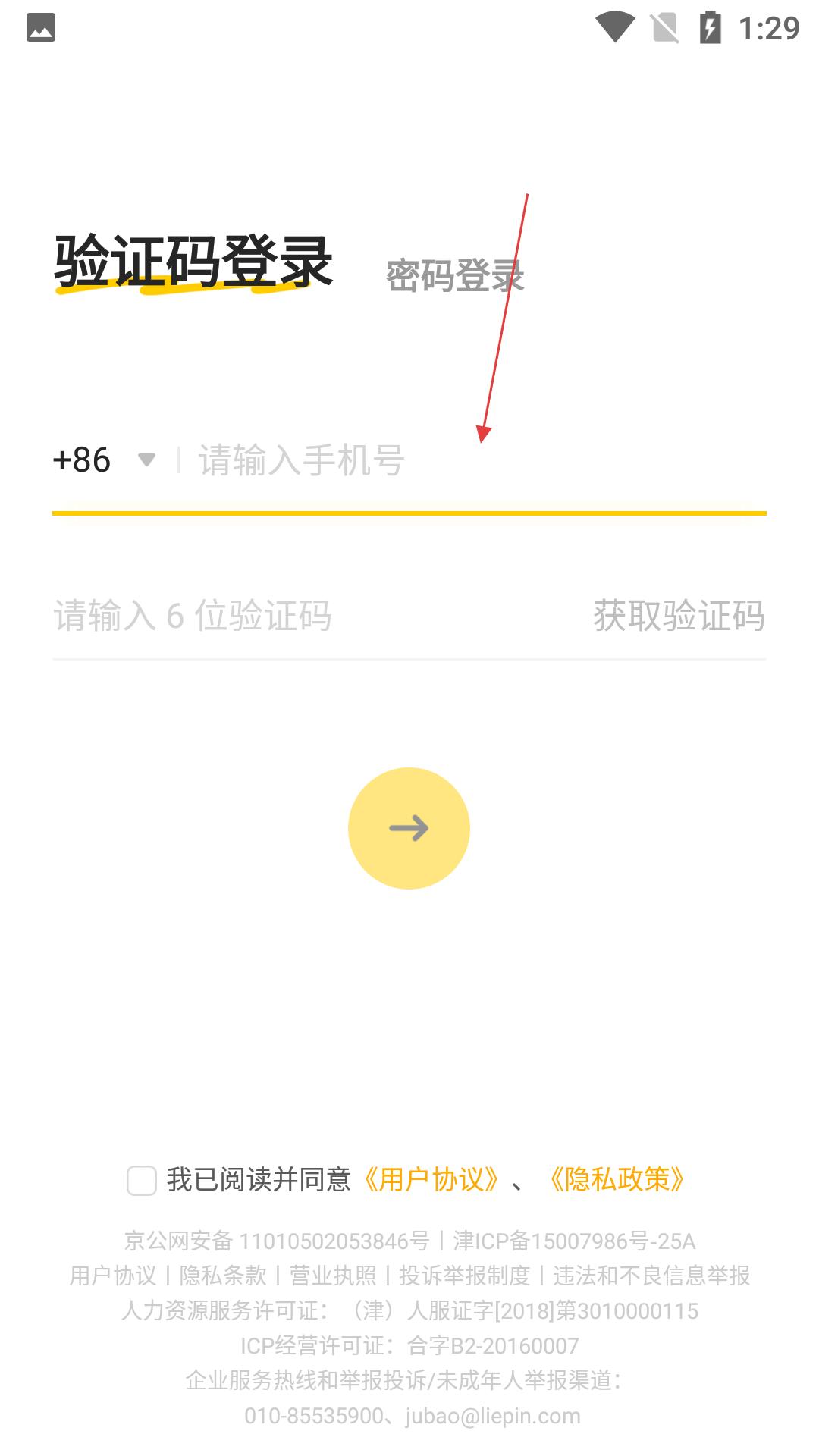819x1456 pixels.
Task: Open 隐私条款 in the footer
Action: [x=223, y=1276]
